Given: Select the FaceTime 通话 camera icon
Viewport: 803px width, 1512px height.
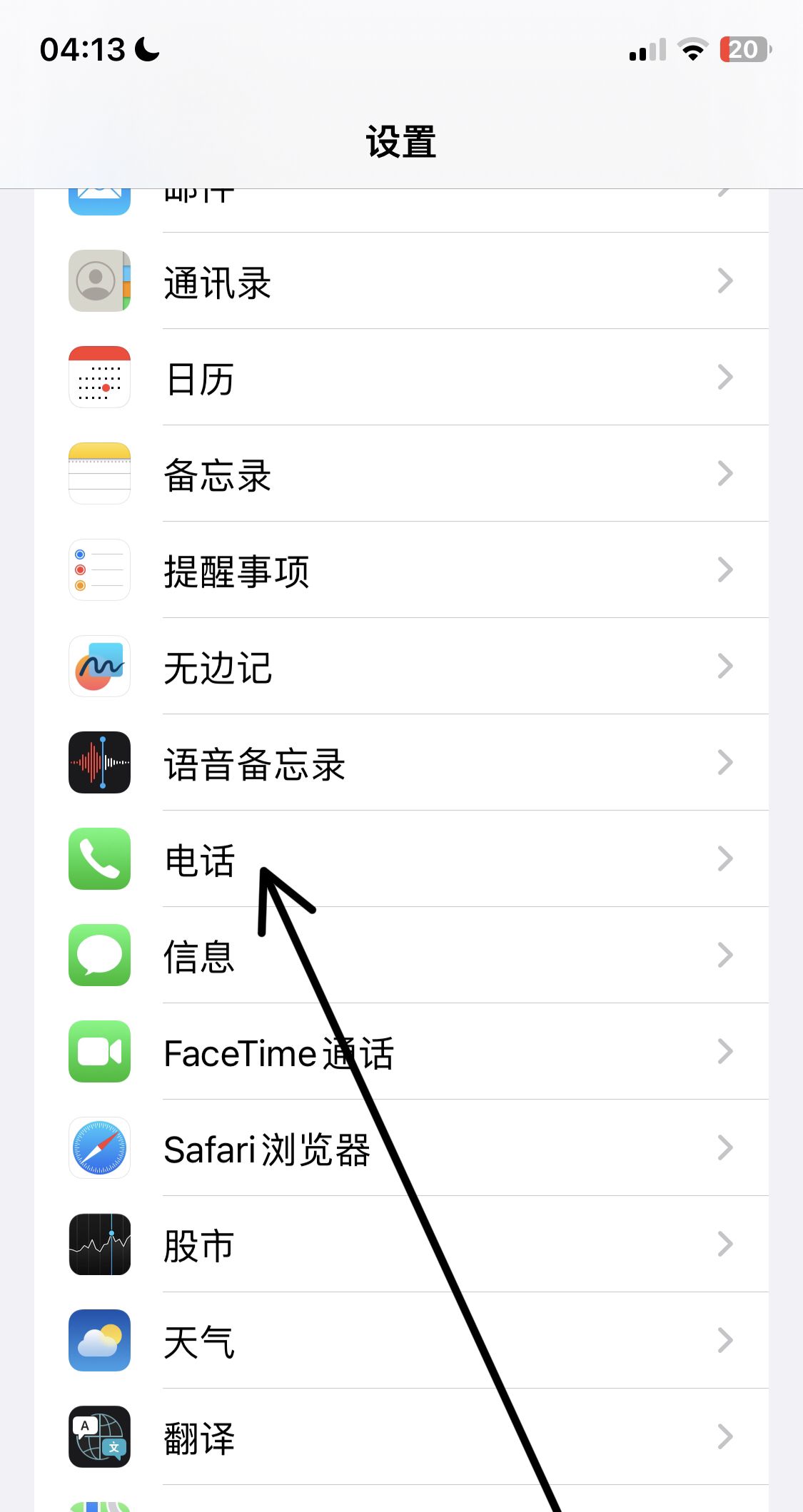Looking at the screenshot, I should [x=99, y=1052].
